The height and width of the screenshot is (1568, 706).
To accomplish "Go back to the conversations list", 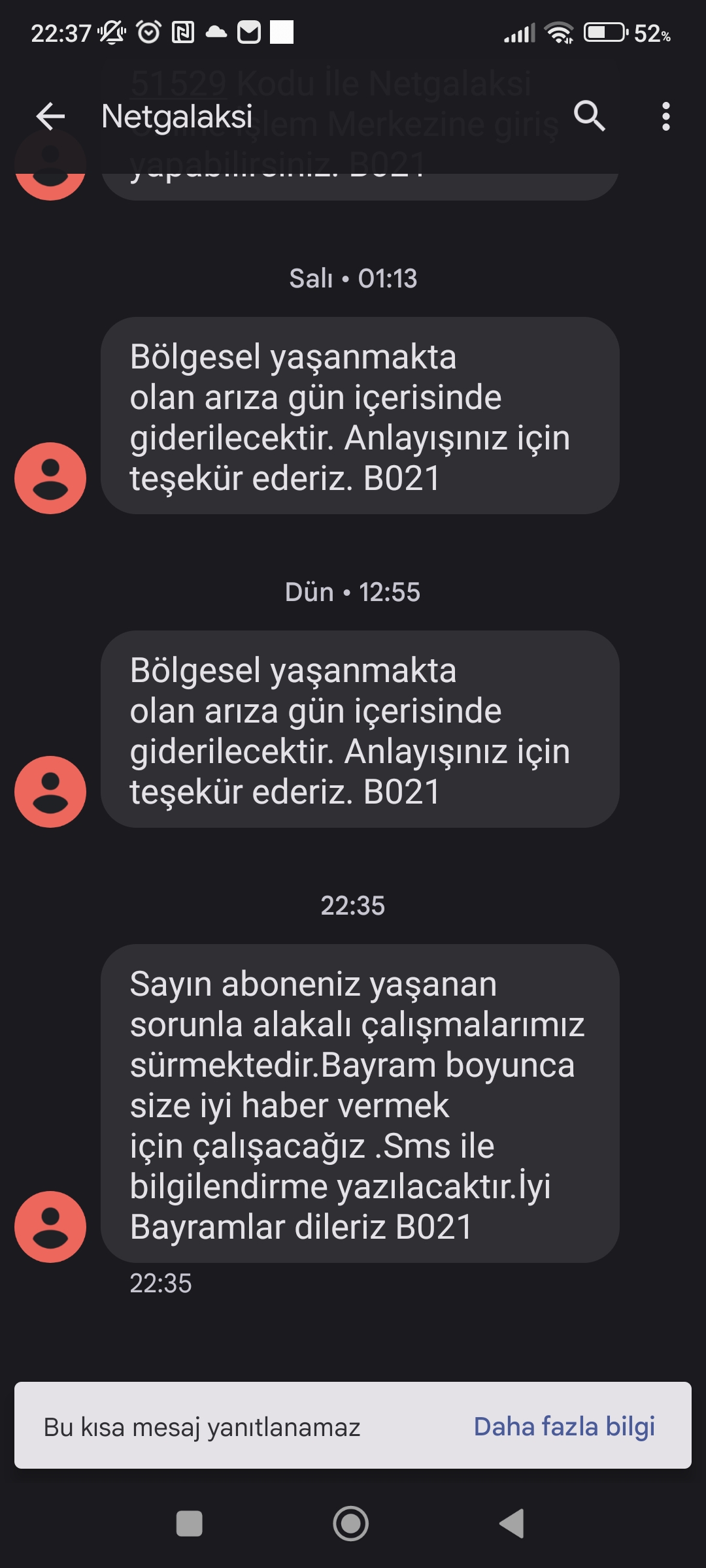I will (x=50, y=117).
